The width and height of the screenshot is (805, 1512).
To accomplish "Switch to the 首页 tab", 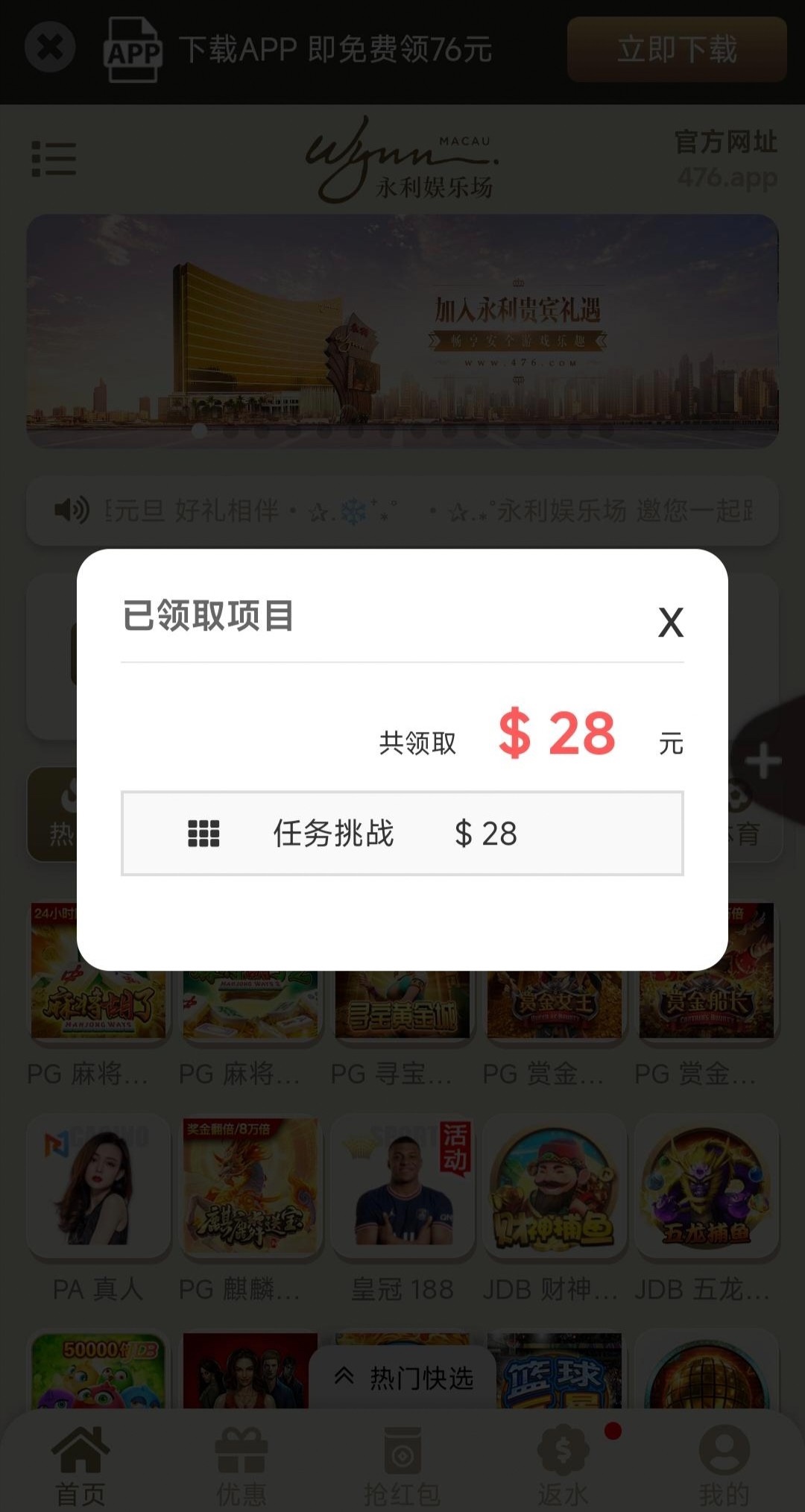I will click(x=80, y=1465).
